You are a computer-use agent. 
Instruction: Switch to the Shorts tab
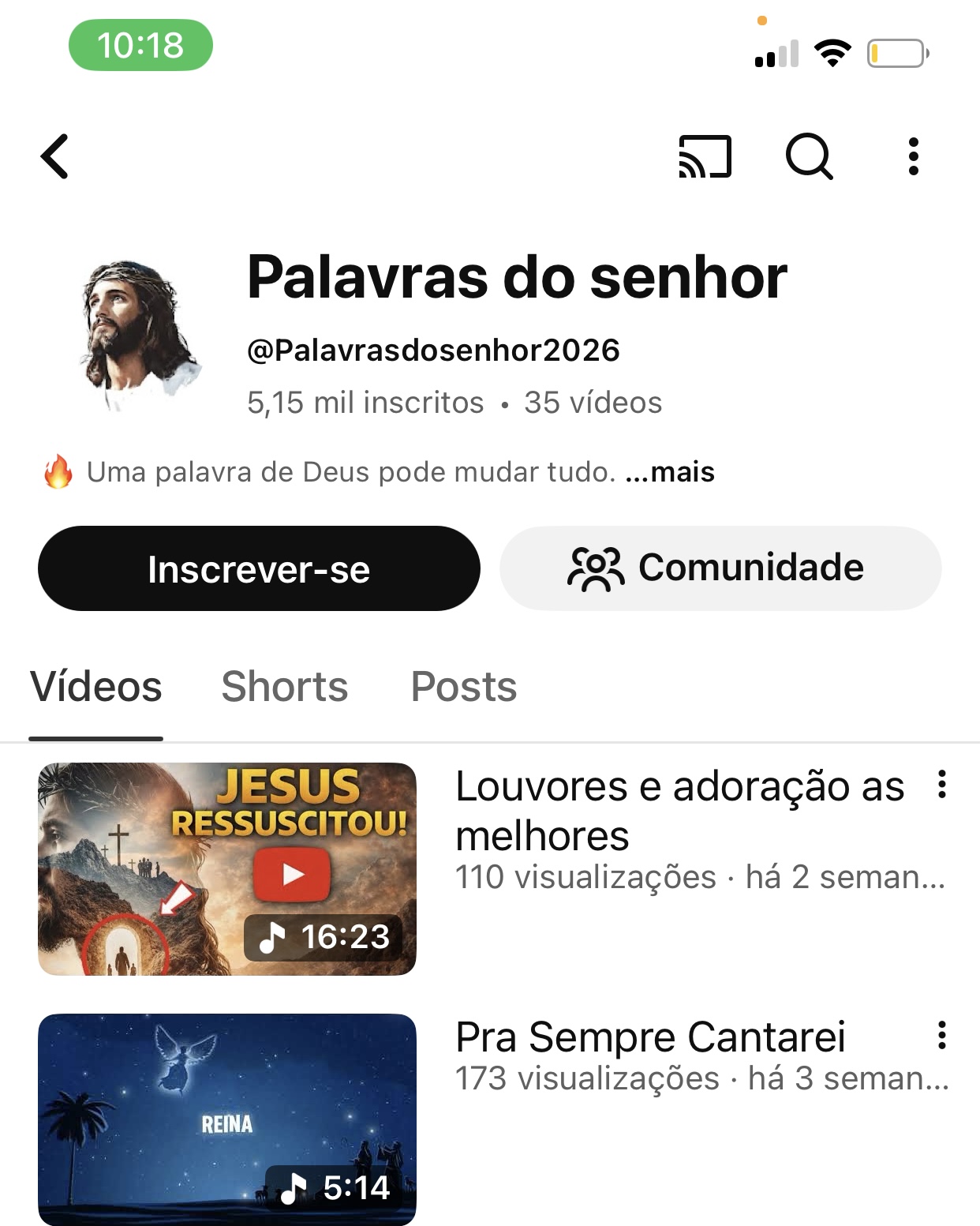click(x=284, y=686)
